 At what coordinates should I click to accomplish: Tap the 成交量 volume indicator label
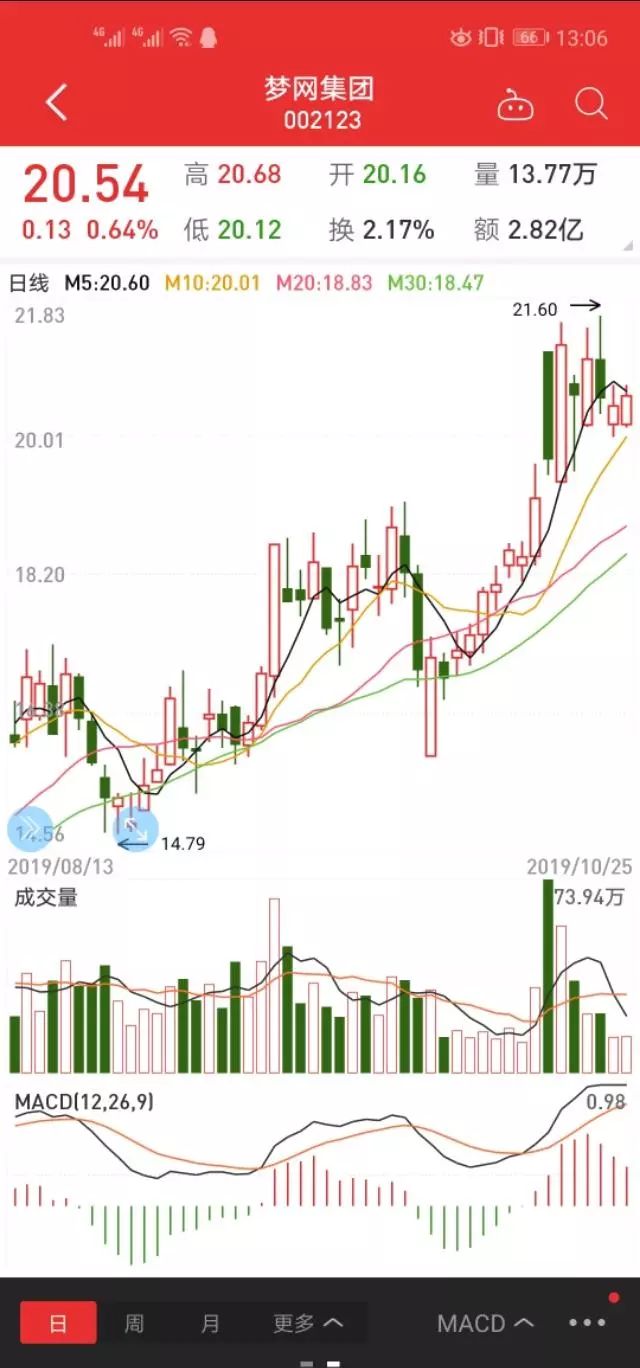click(46, 897)
